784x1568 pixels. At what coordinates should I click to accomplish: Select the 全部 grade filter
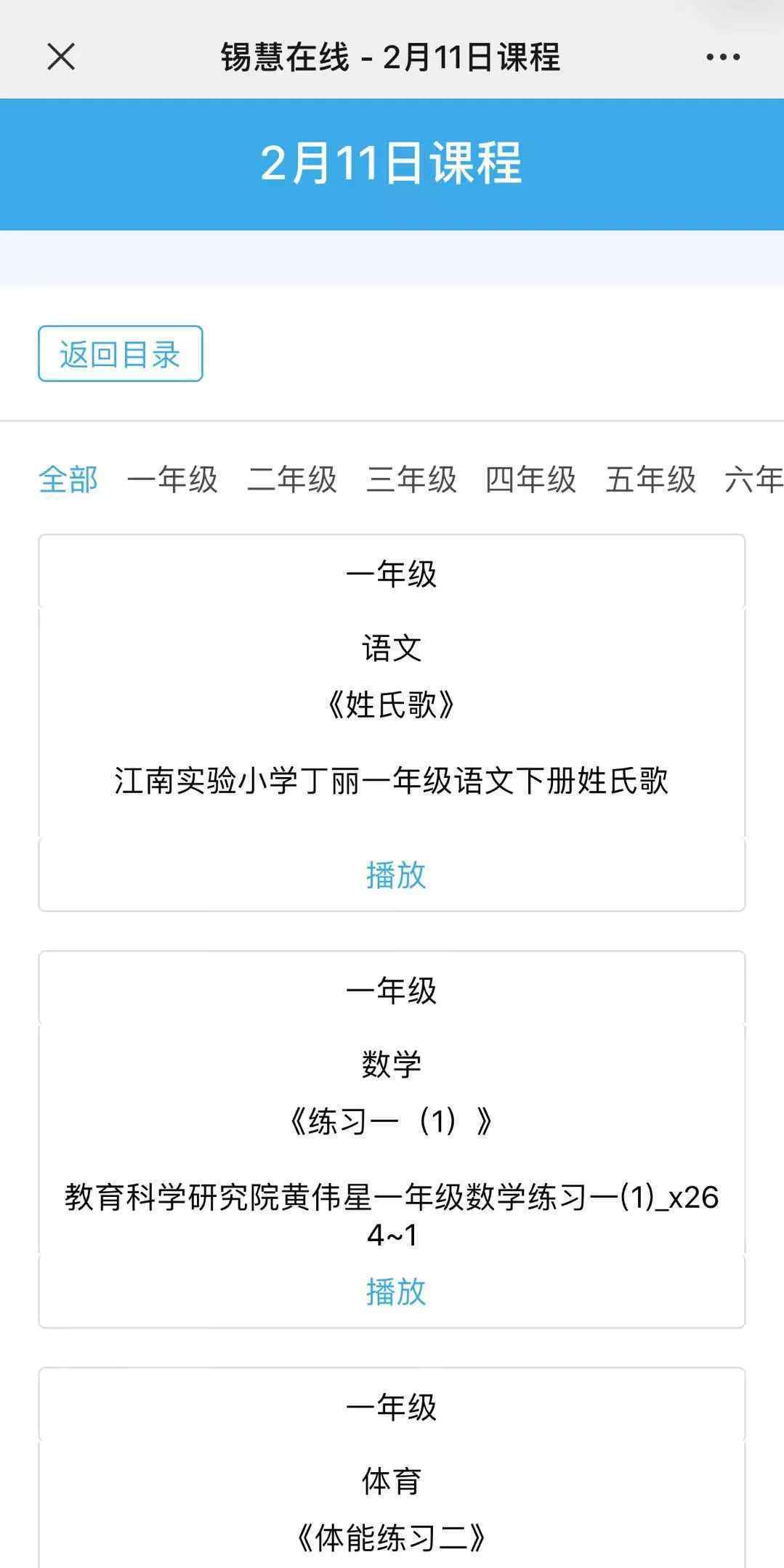[x=68, y=480]
